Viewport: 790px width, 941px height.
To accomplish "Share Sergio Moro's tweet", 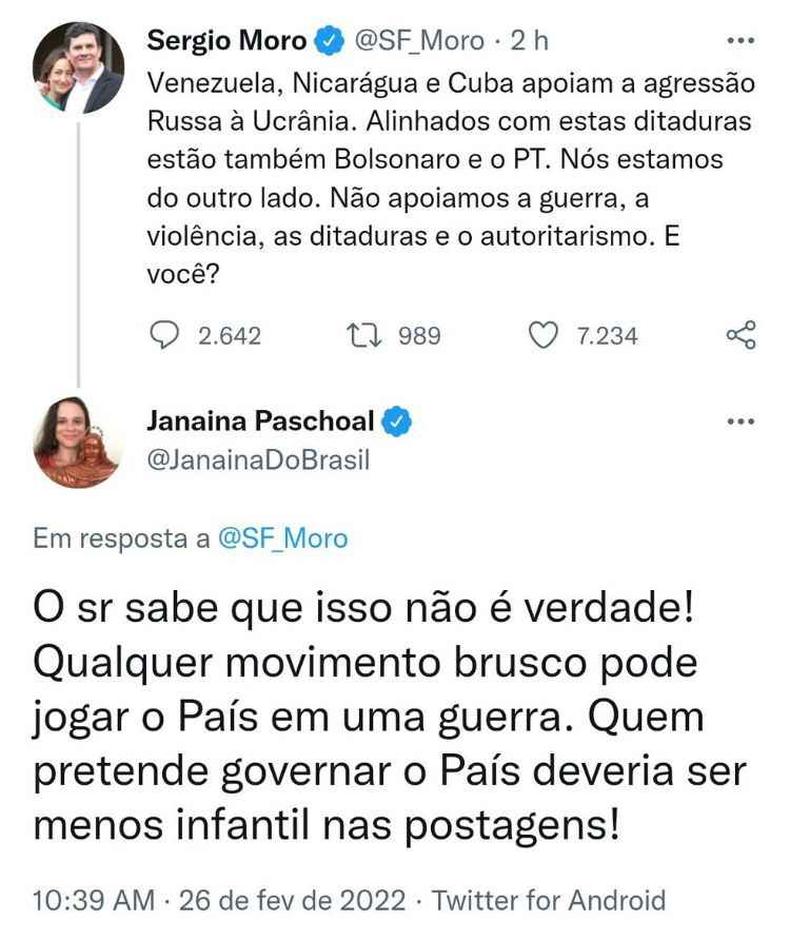I will pyautogui.click(x=741, y=336).
